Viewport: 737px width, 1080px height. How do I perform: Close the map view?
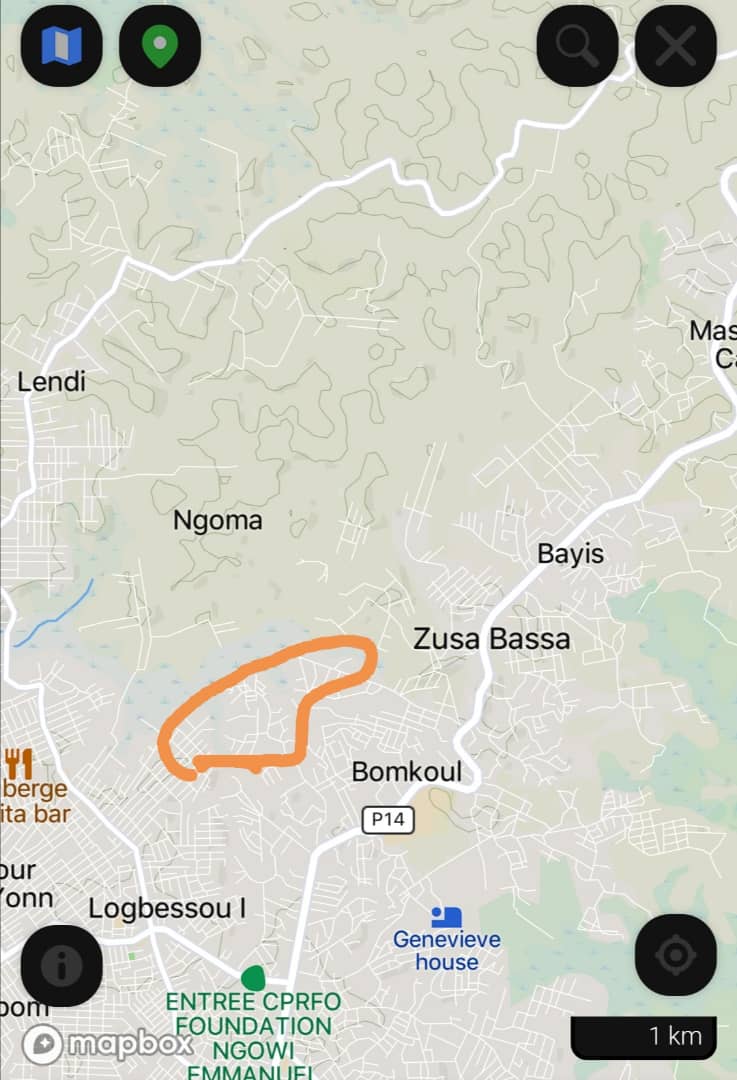point(675,46)
